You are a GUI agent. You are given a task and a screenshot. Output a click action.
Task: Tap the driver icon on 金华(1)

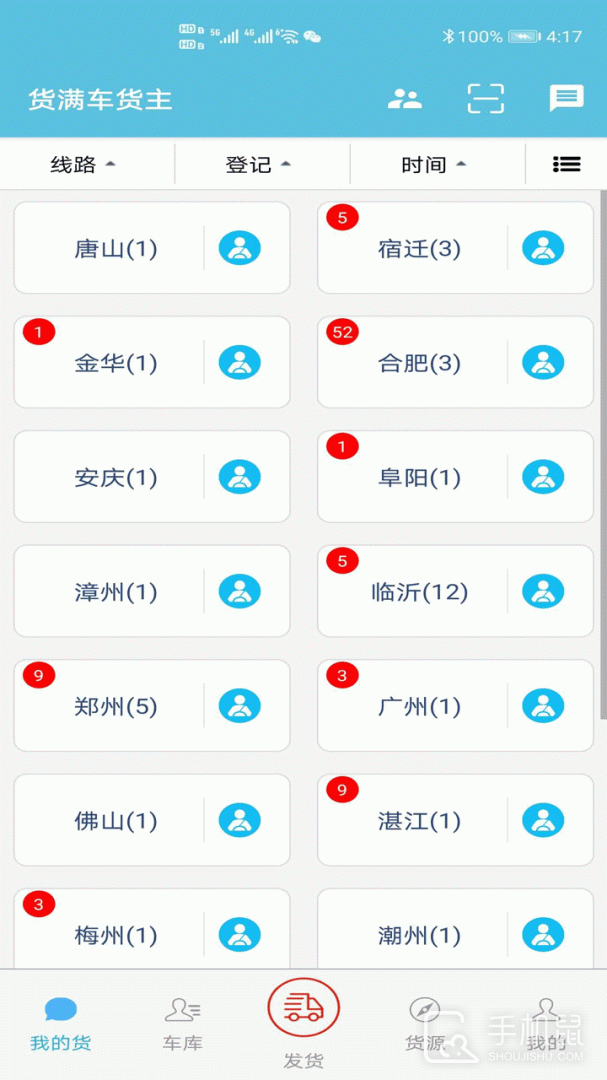click(240, 363)
